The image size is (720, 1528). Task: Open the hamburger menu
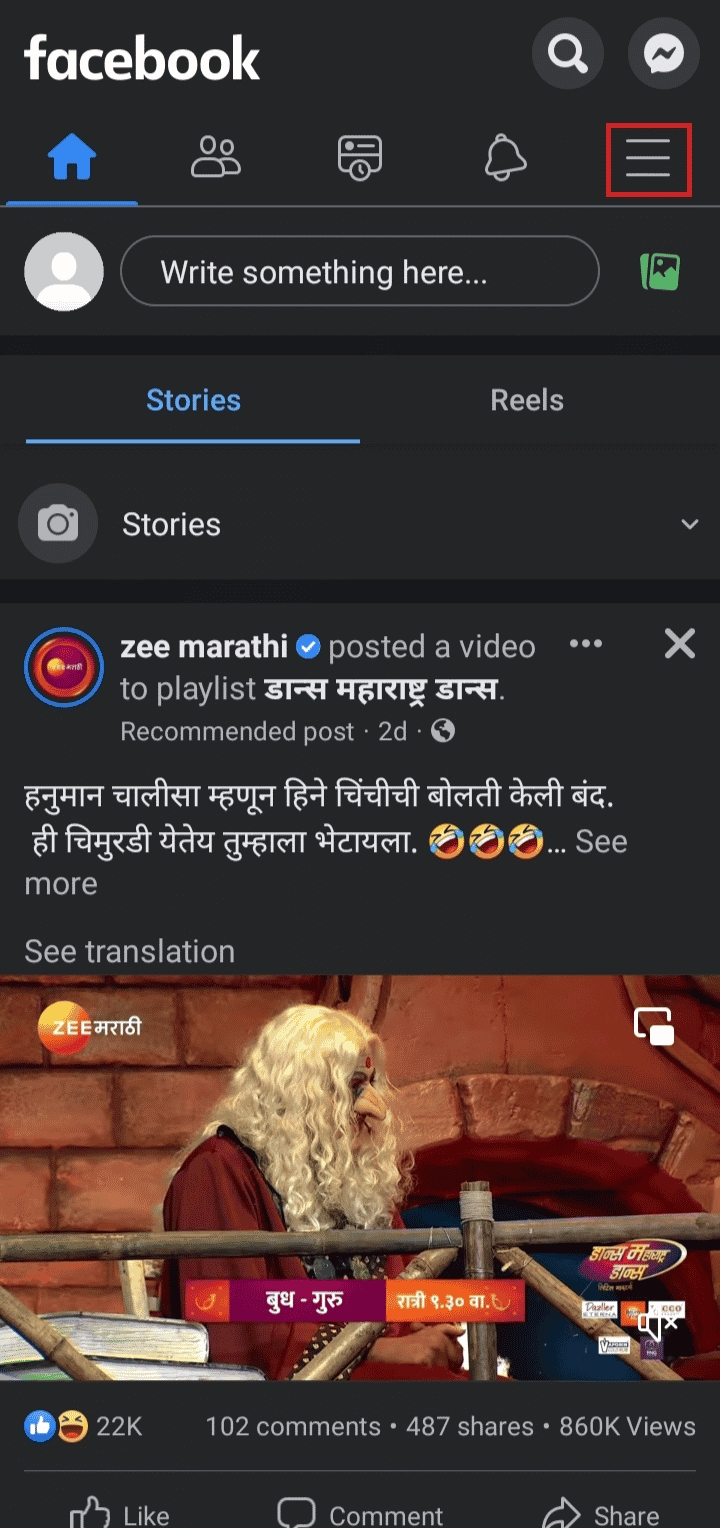click(648, 160)
